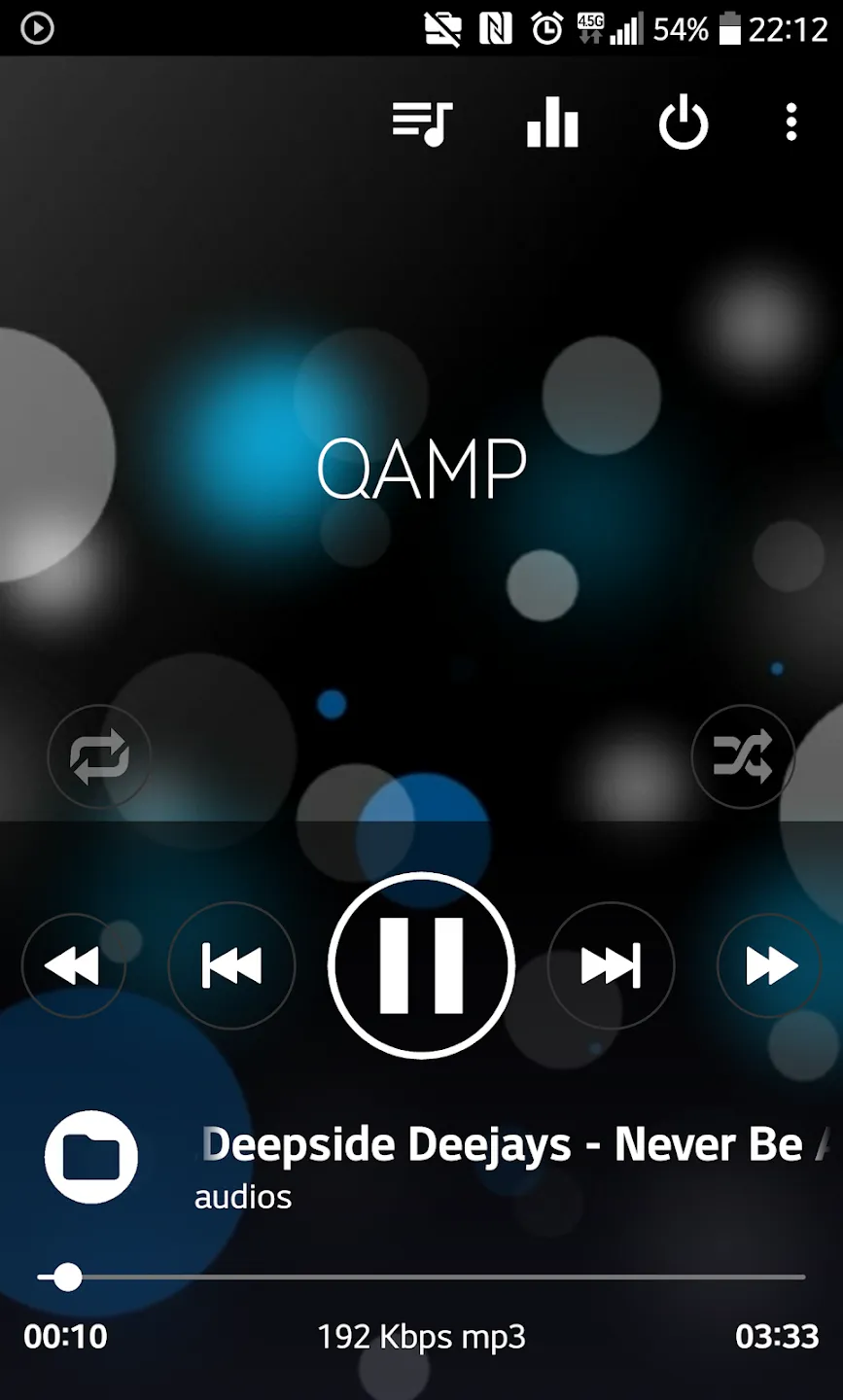Open the folder browser button
The image size is (843, 1400).
pos(91,1157)
